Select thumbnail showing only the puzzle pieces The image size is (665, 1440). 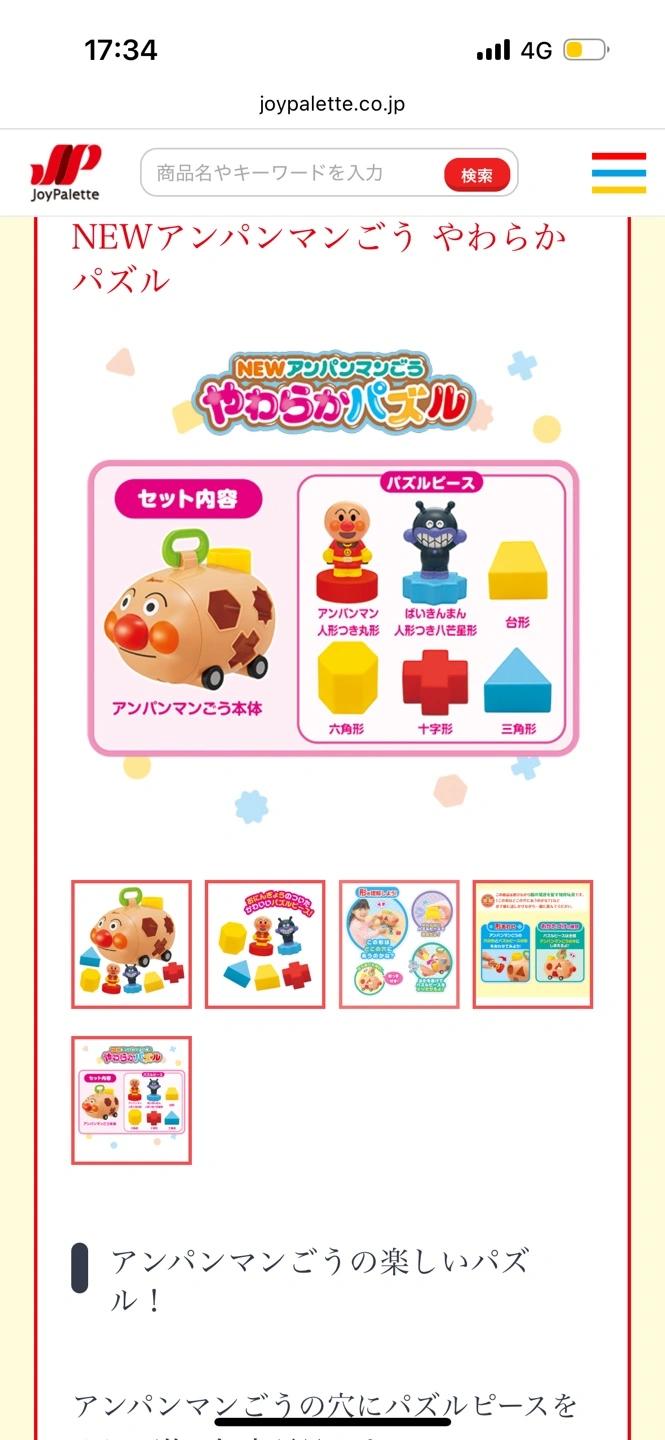265,944
